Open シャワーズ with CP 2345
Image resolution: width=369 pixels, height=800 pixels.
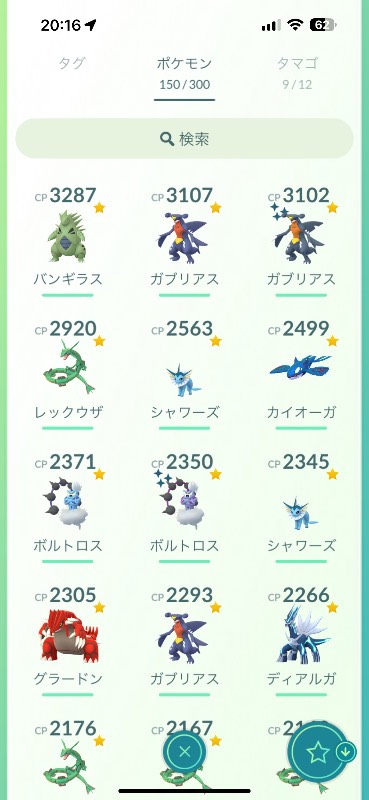tap(301, 507)
